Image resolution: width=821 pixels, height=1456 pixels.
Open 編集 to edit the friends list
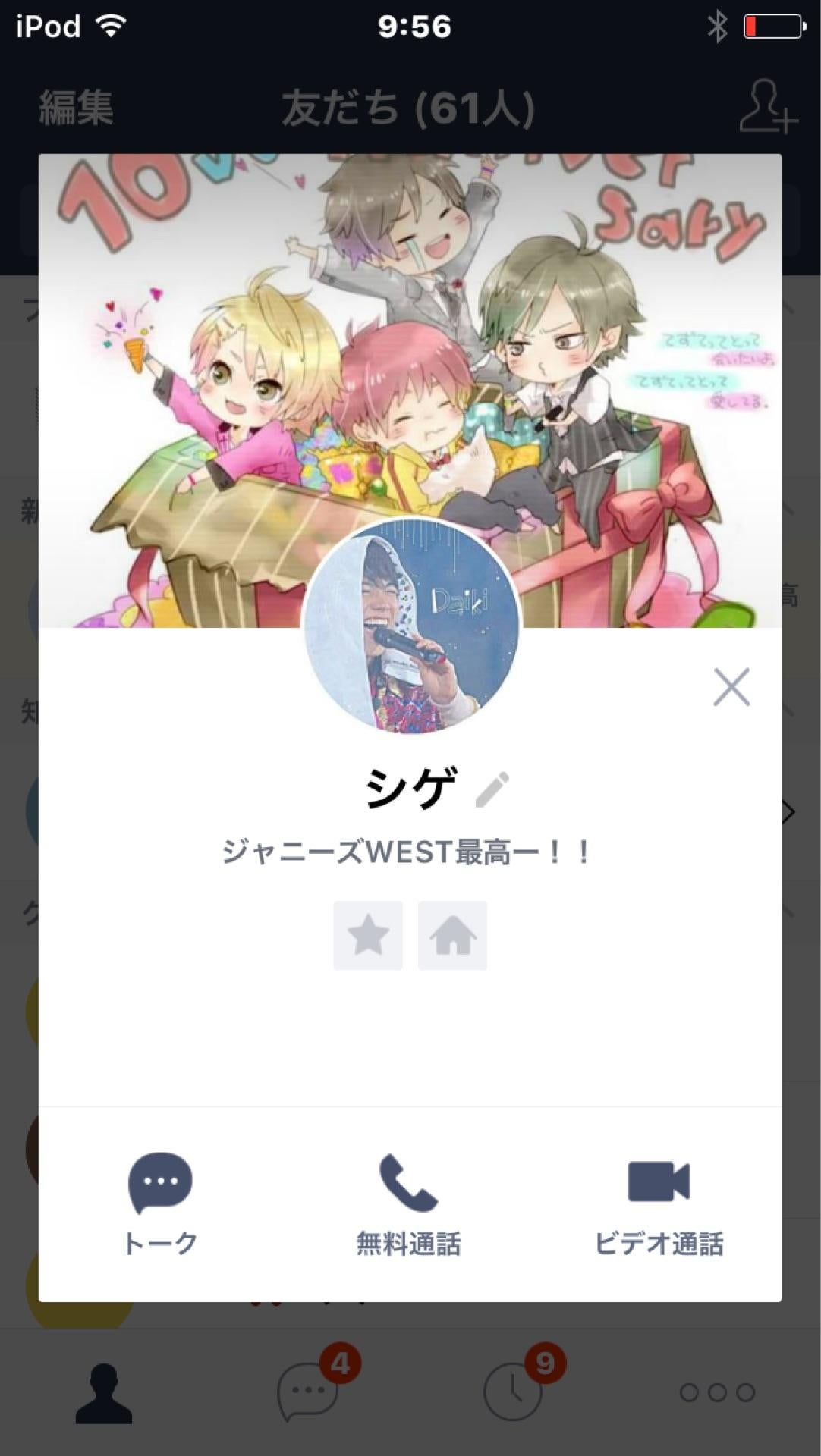click(x=76, y=110)
